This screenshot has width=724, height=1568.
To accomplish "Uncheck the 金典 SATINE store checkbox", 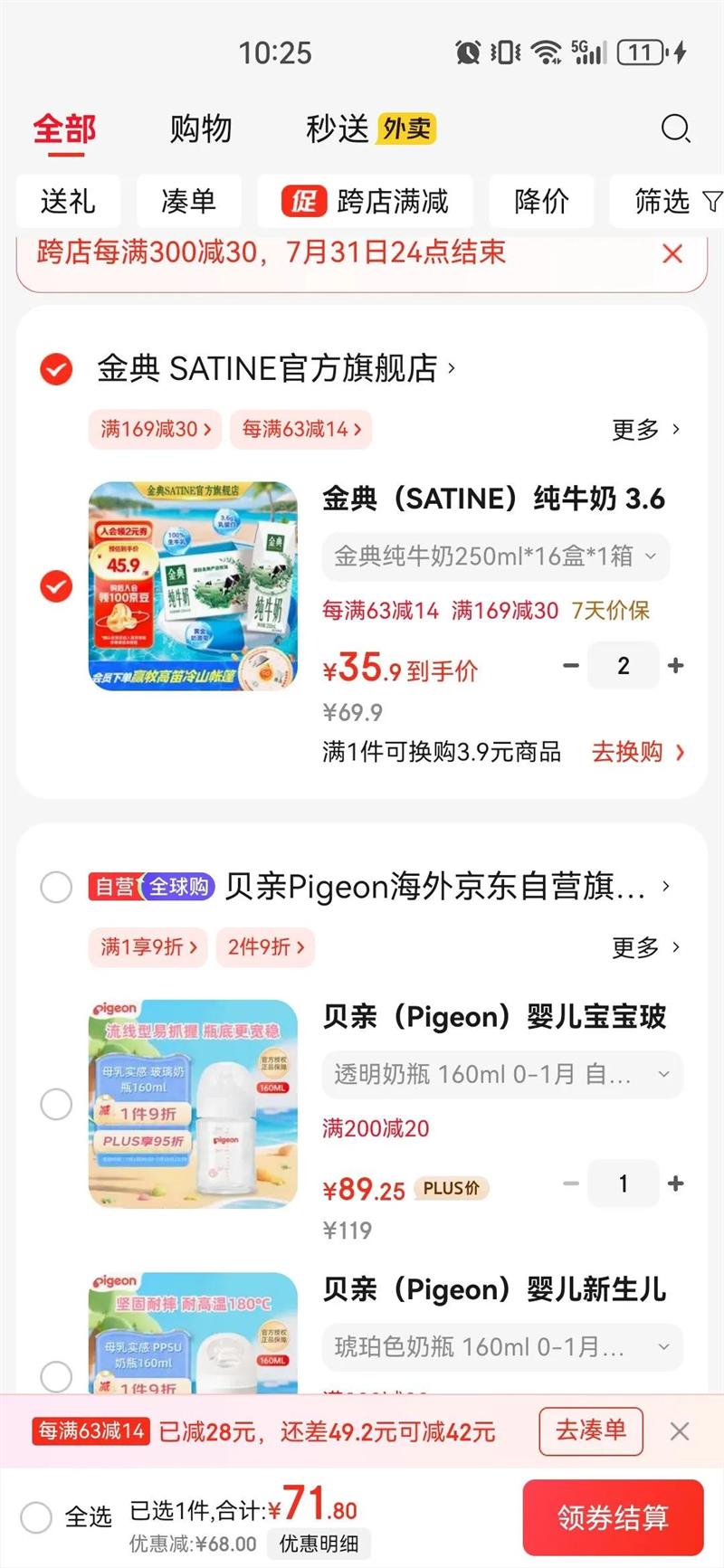I will [x=56, y=369].
